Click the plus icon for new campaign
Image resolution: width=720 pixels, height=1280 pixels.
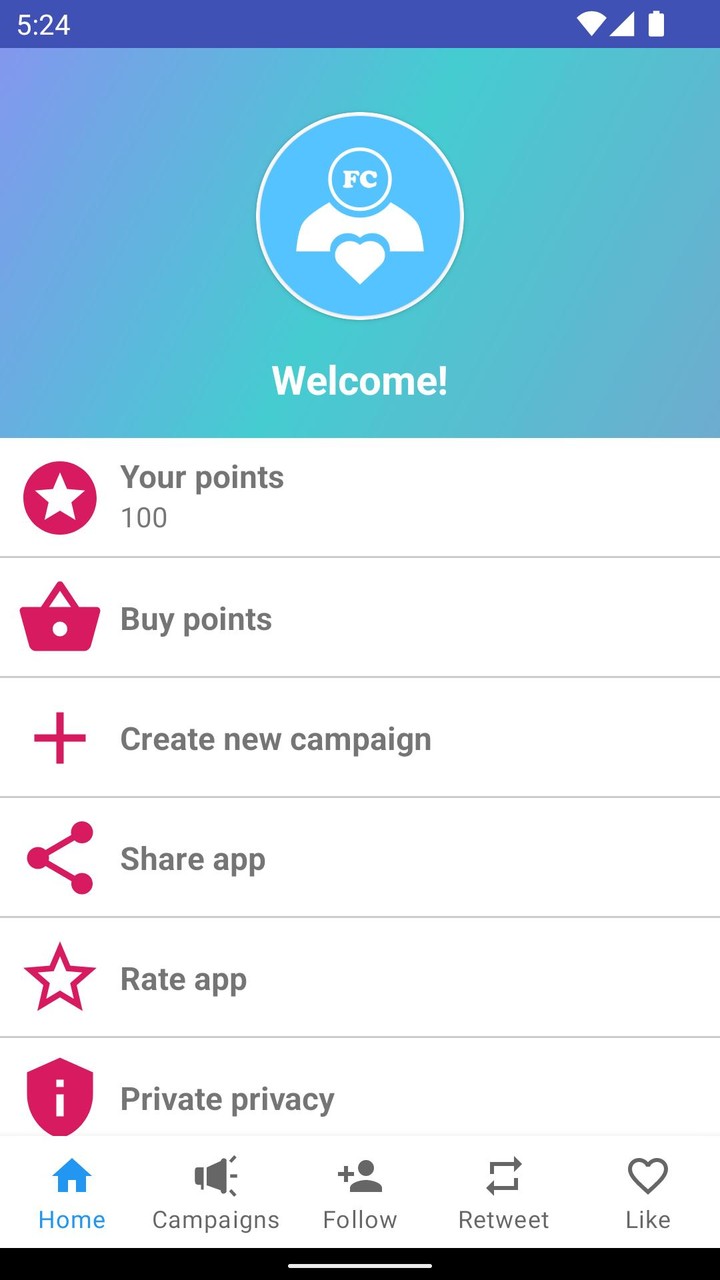60,737
